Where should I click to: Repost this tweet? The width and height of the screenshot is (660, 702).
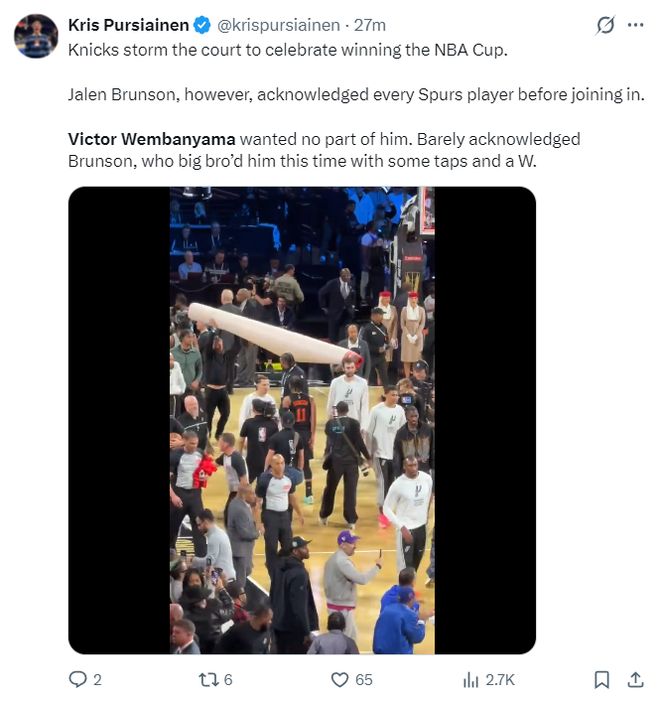(208, 679)
